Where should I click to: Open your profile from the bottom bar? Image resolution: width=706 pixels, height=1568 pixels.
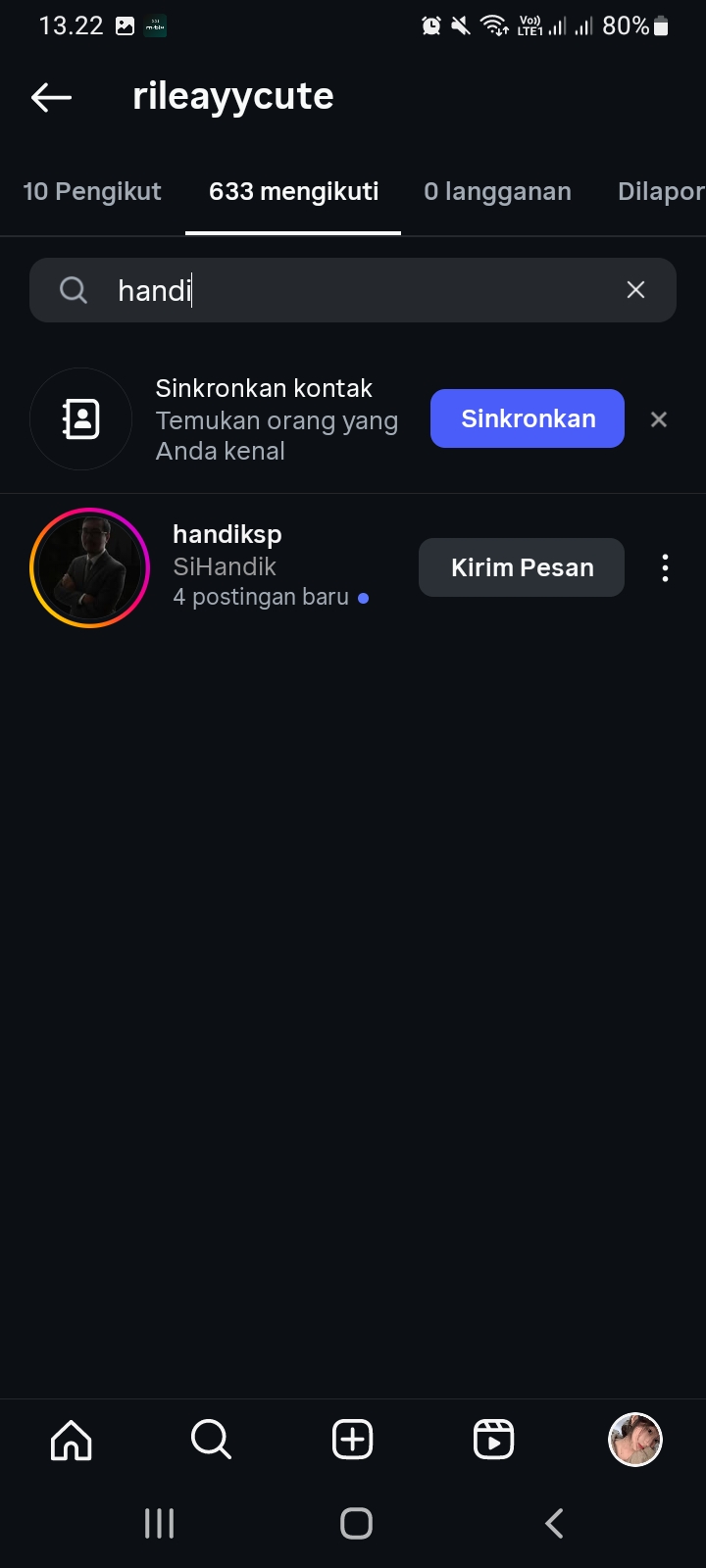(x=635, y=1440)
